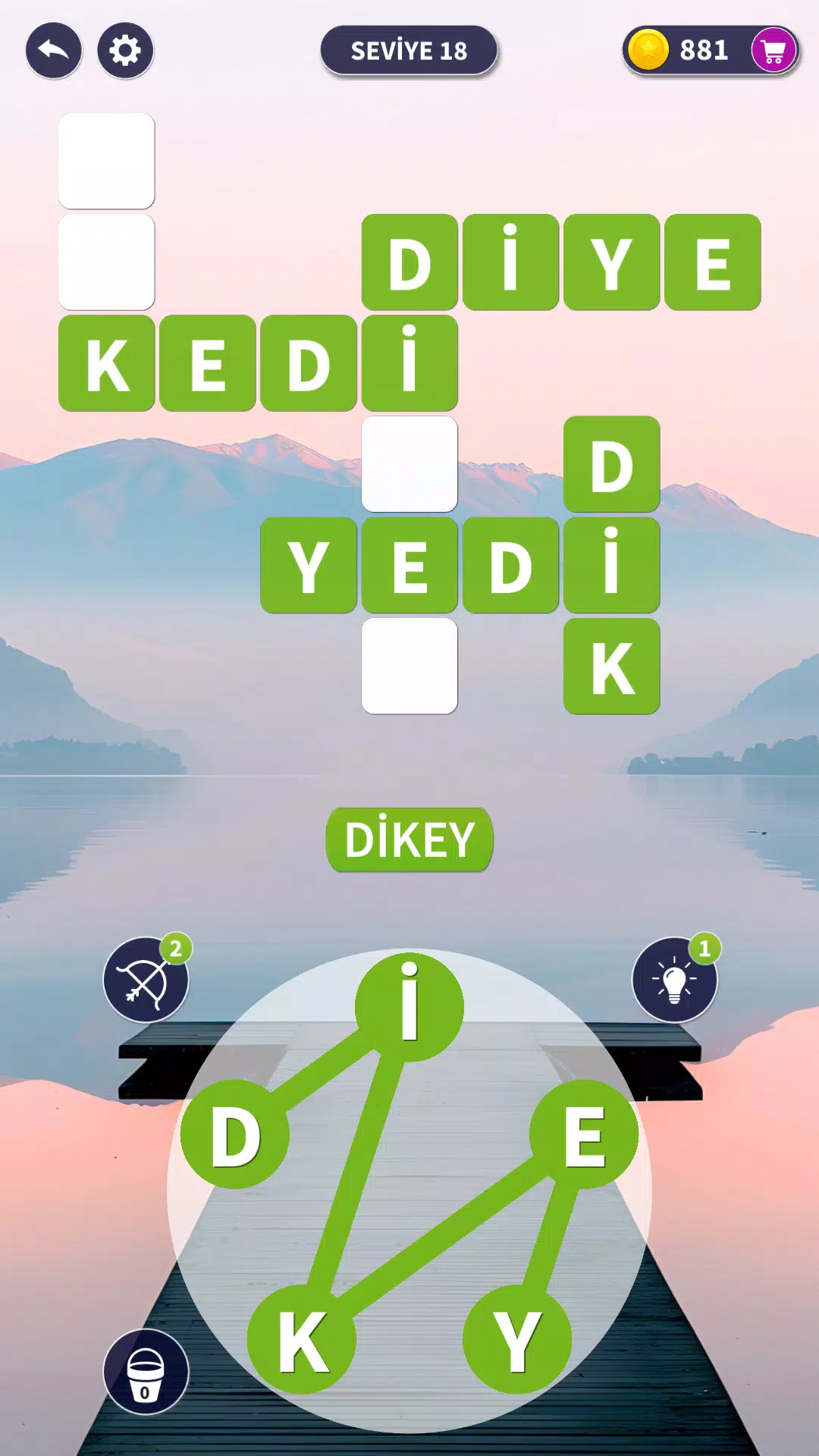Select letter K in the wheel
The width and height of the screenshot is (819, 1456).
[x=302, y=1340]
